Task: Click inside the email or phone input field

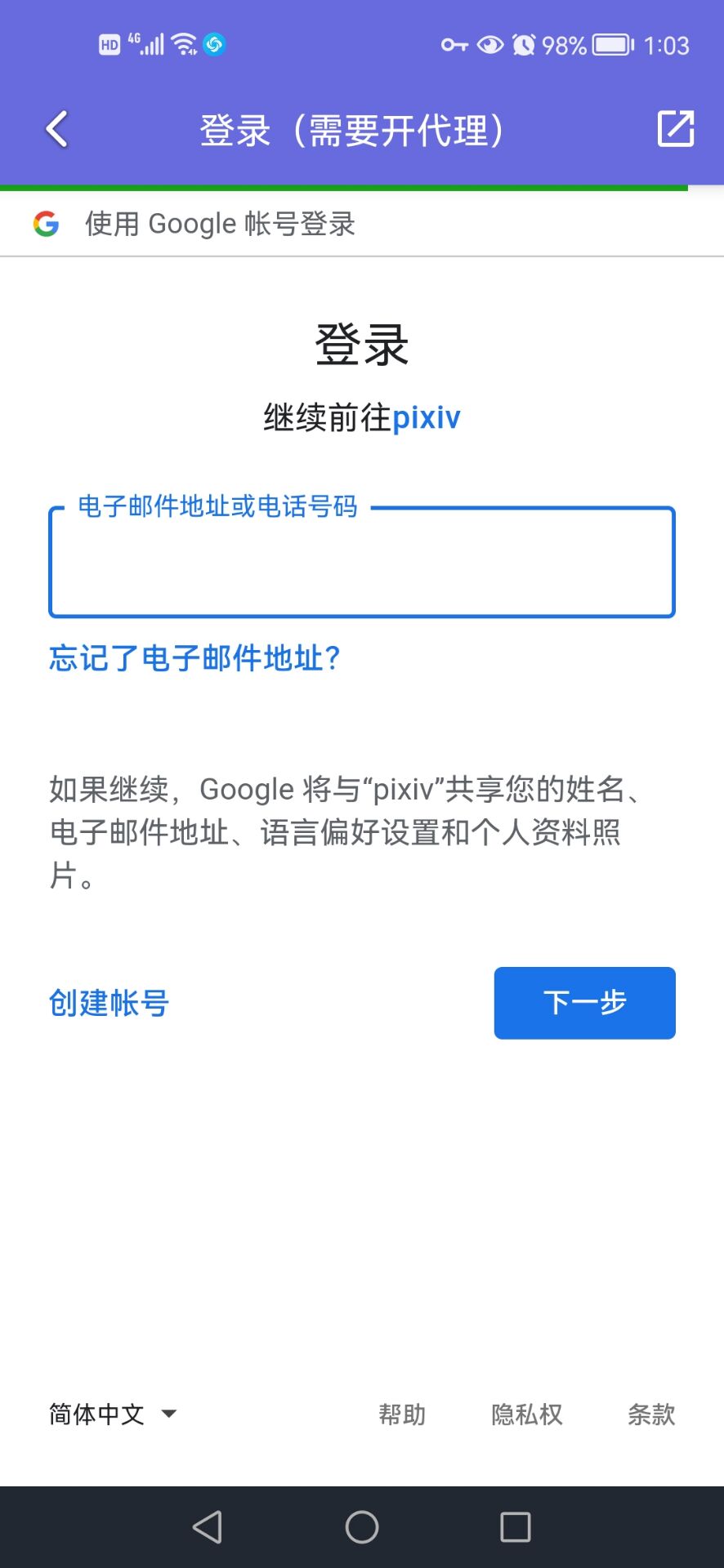Action: 361,563
